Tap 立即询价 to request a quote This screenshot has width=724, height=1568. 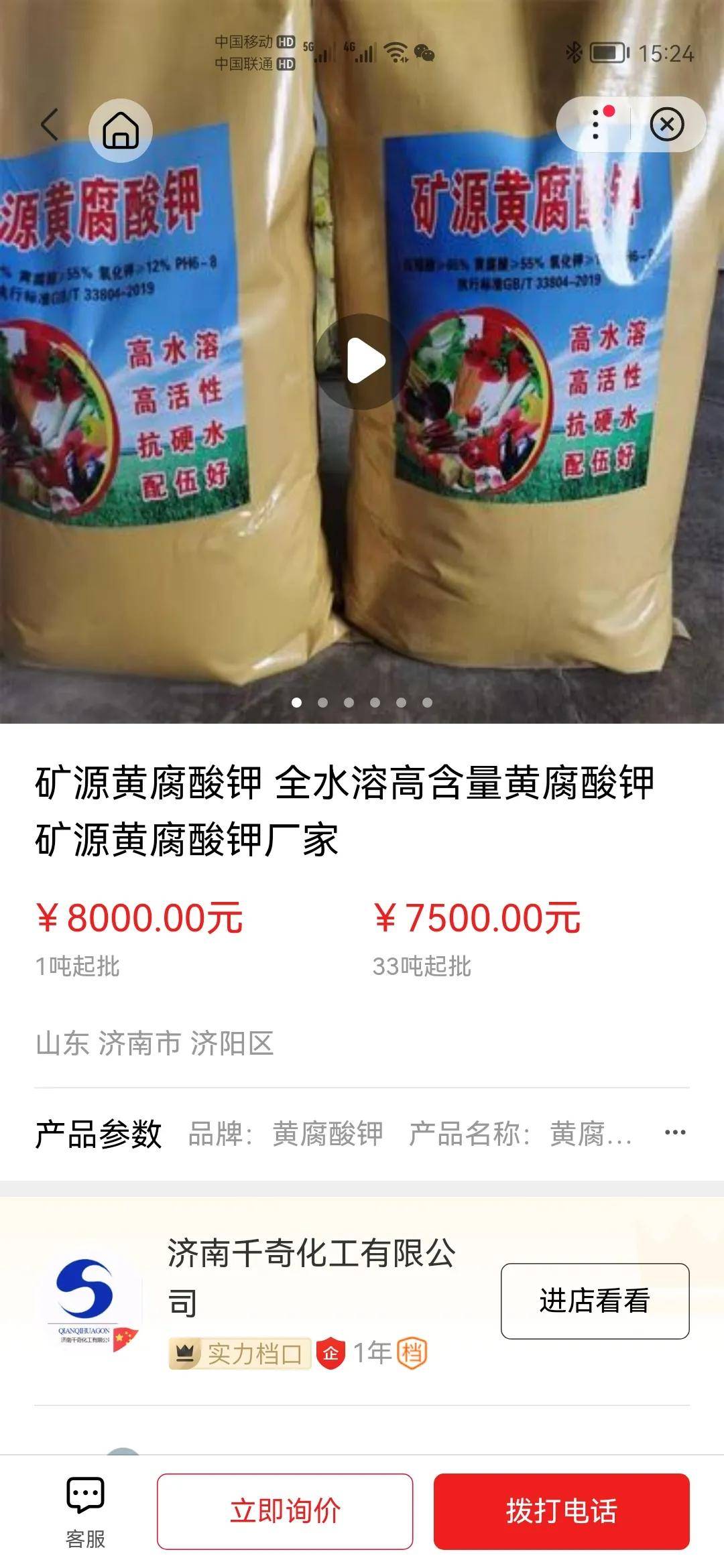tap(285, 1511)
